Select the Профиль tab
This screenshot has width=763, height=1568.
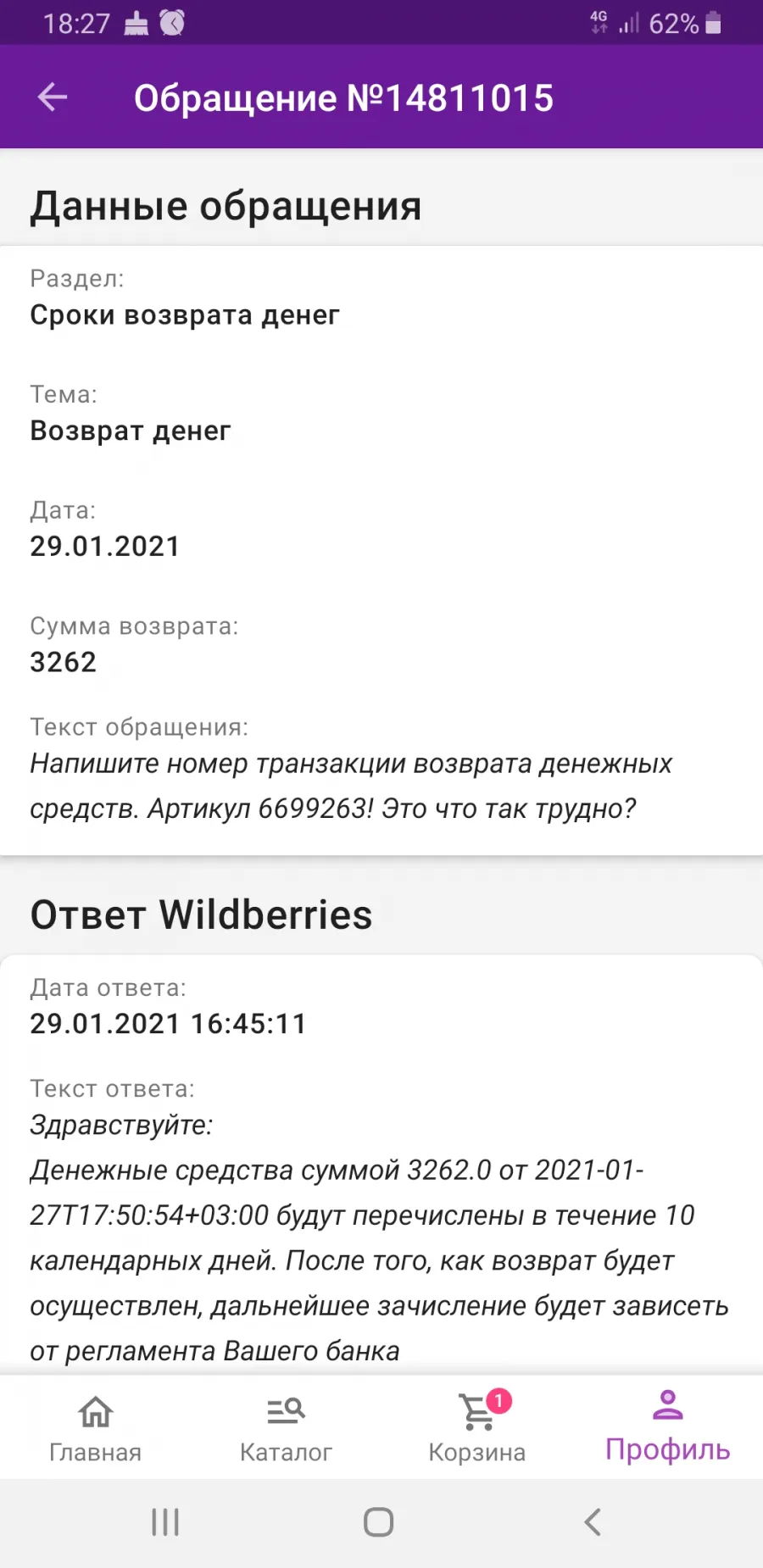click(x=667, y=1428)
